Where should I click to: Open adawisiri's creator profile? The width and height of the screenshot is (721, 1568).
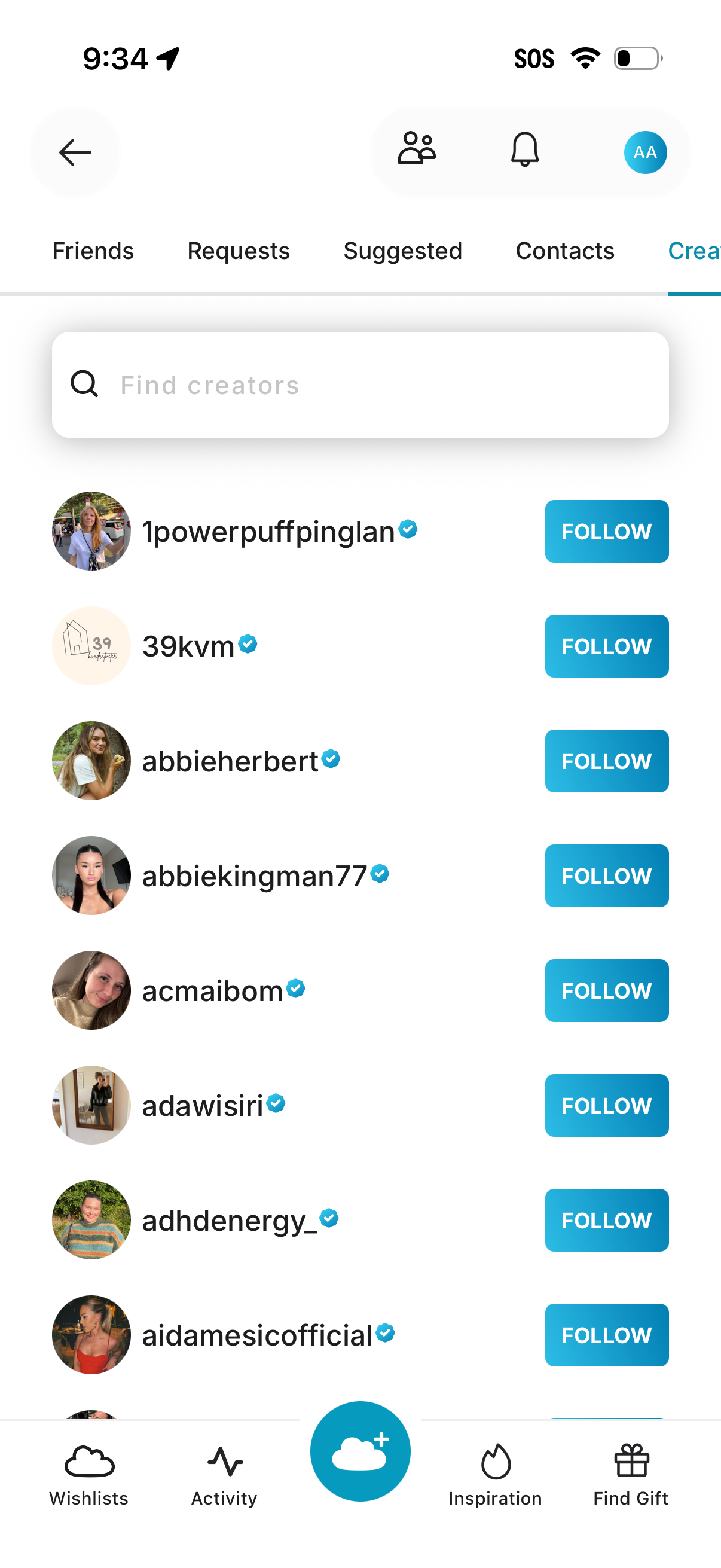tap(203, 1105)
